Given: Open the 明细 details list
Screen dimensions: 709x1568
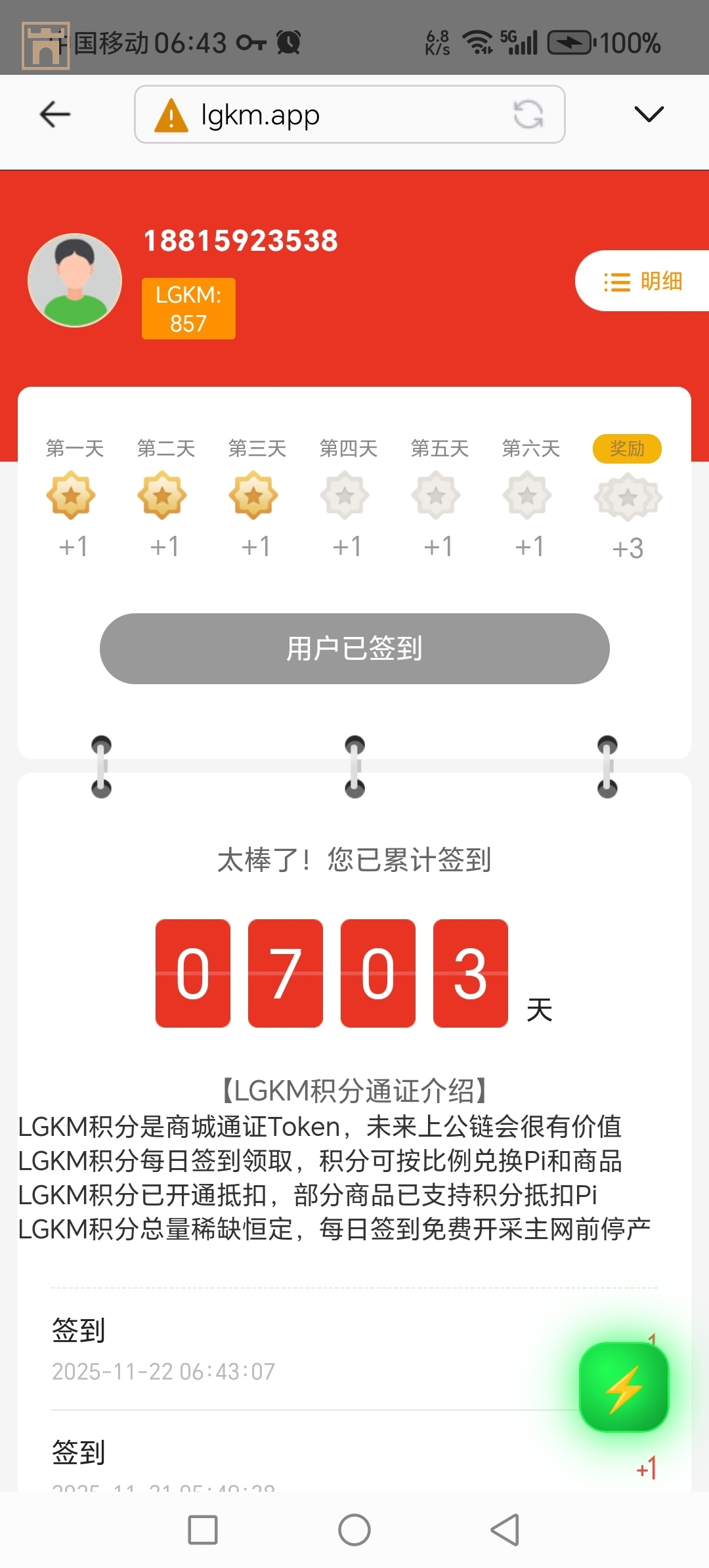Looking at the screenshot, I should coord(643,281).
